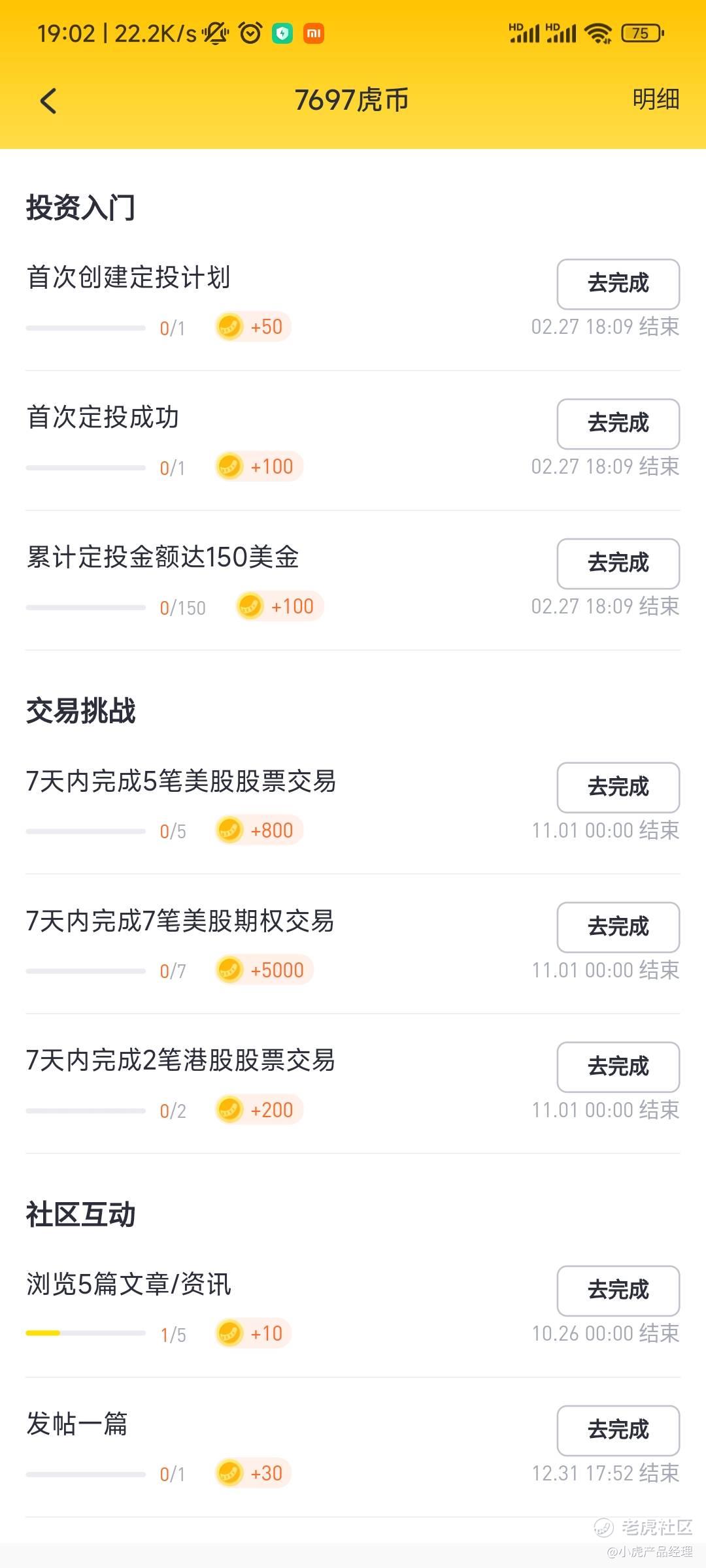Tap 去完成 for 首次定投成功
The height and width of the screenshot is (1568, 706).
(x=618, y=424)
